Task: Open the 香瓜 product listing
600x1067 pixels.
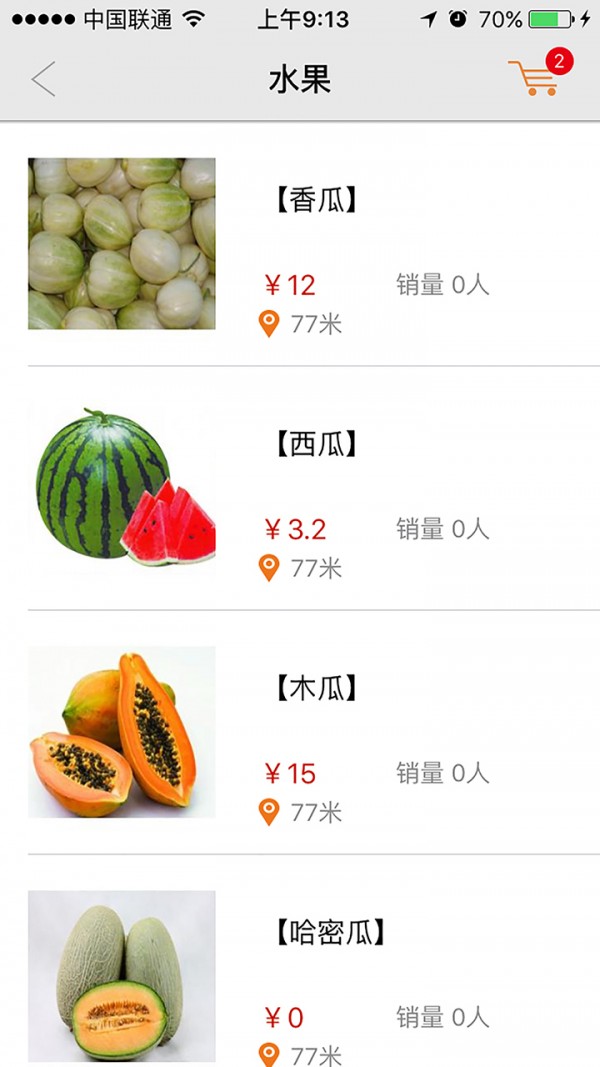Action: coord(314,201)
